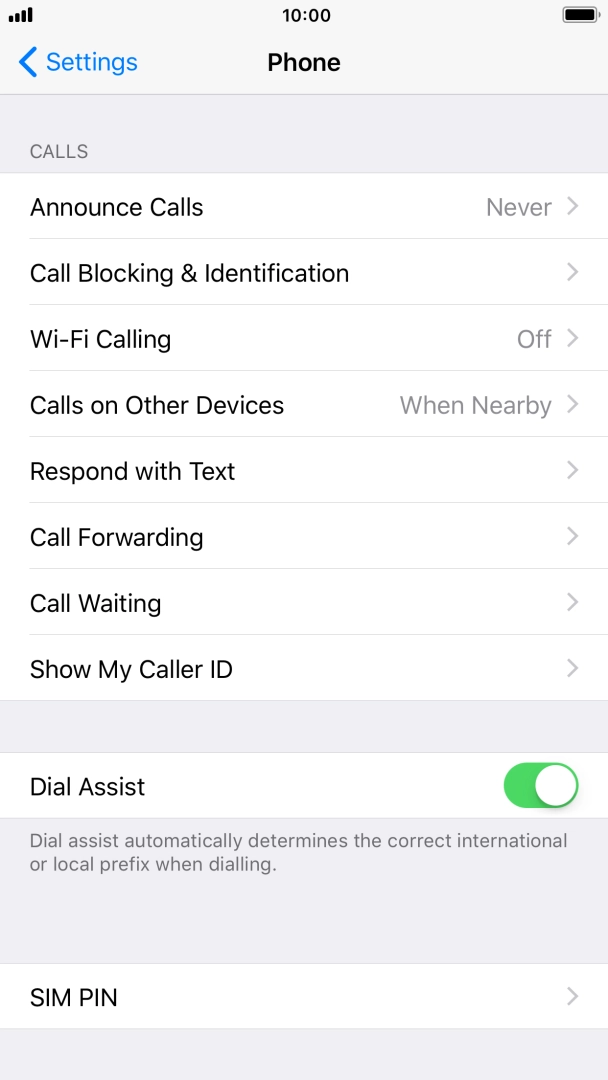608x1080 pixels.
Task: Open Calls on Other Devices
Action: (304, 405)
